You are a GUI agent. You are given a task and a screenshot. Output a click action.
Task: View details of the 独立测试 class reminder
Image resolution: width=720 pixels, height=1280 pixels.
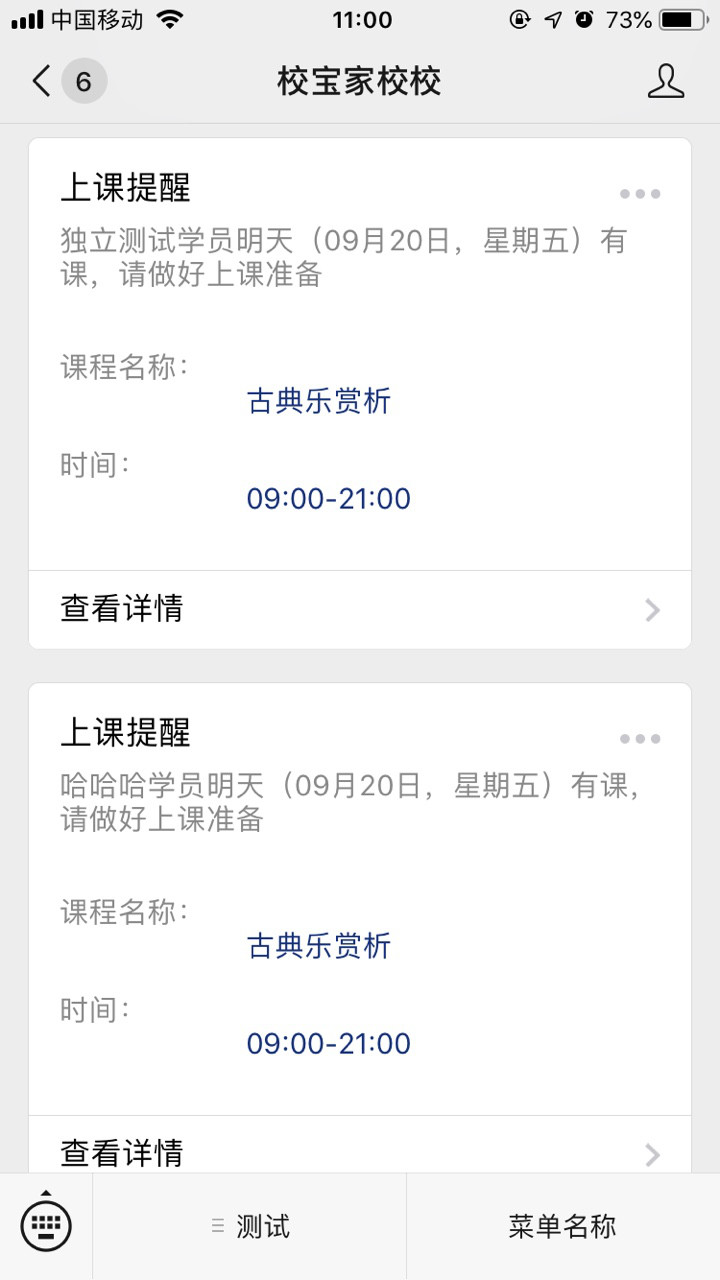360,609
